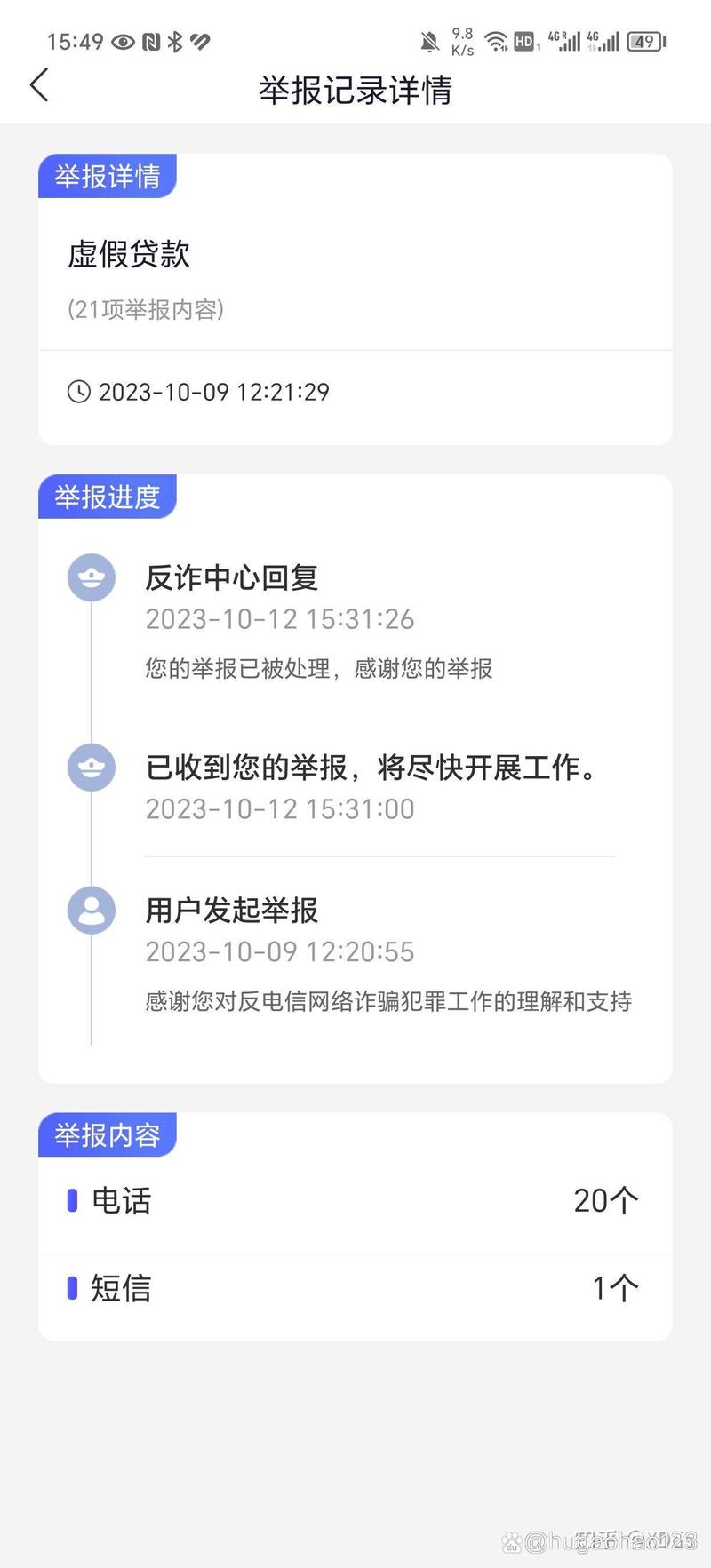The width and height of the screenshot is (711, 1568).
Task: Go back from the report record details
Action: (x=39, y=86)
